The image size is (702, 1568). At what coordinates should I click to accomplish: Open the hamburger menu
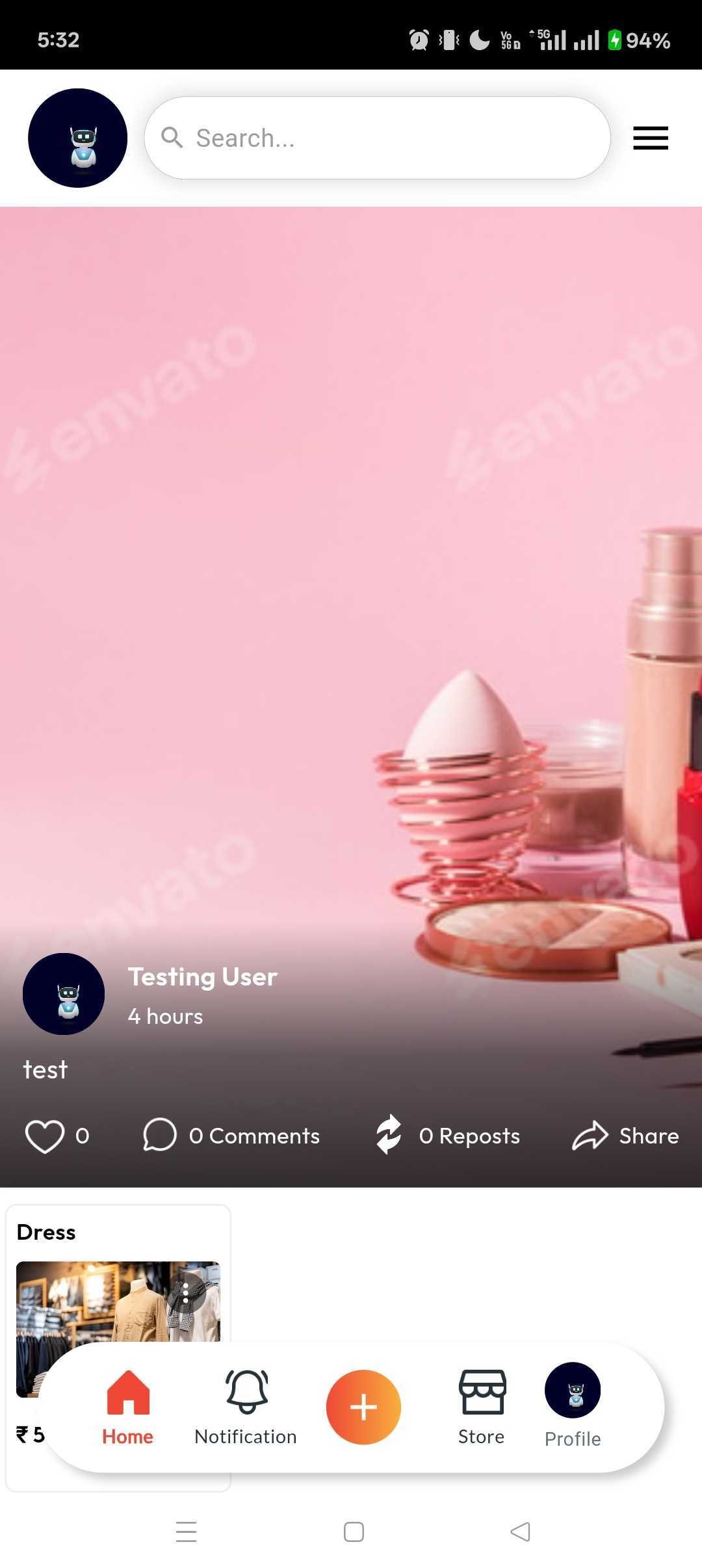click(x=651, y=138)
